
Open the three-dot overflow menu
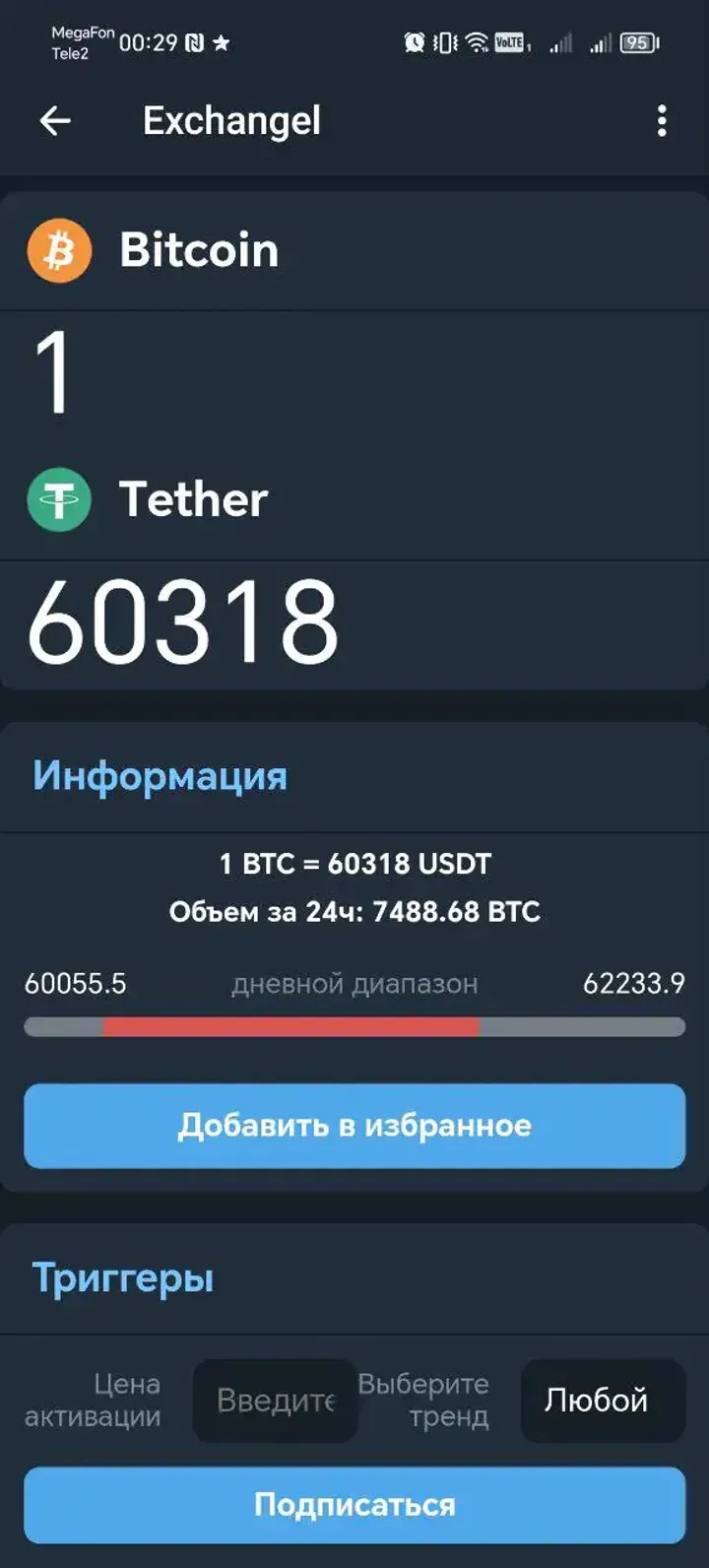click(x=662, y=120)
